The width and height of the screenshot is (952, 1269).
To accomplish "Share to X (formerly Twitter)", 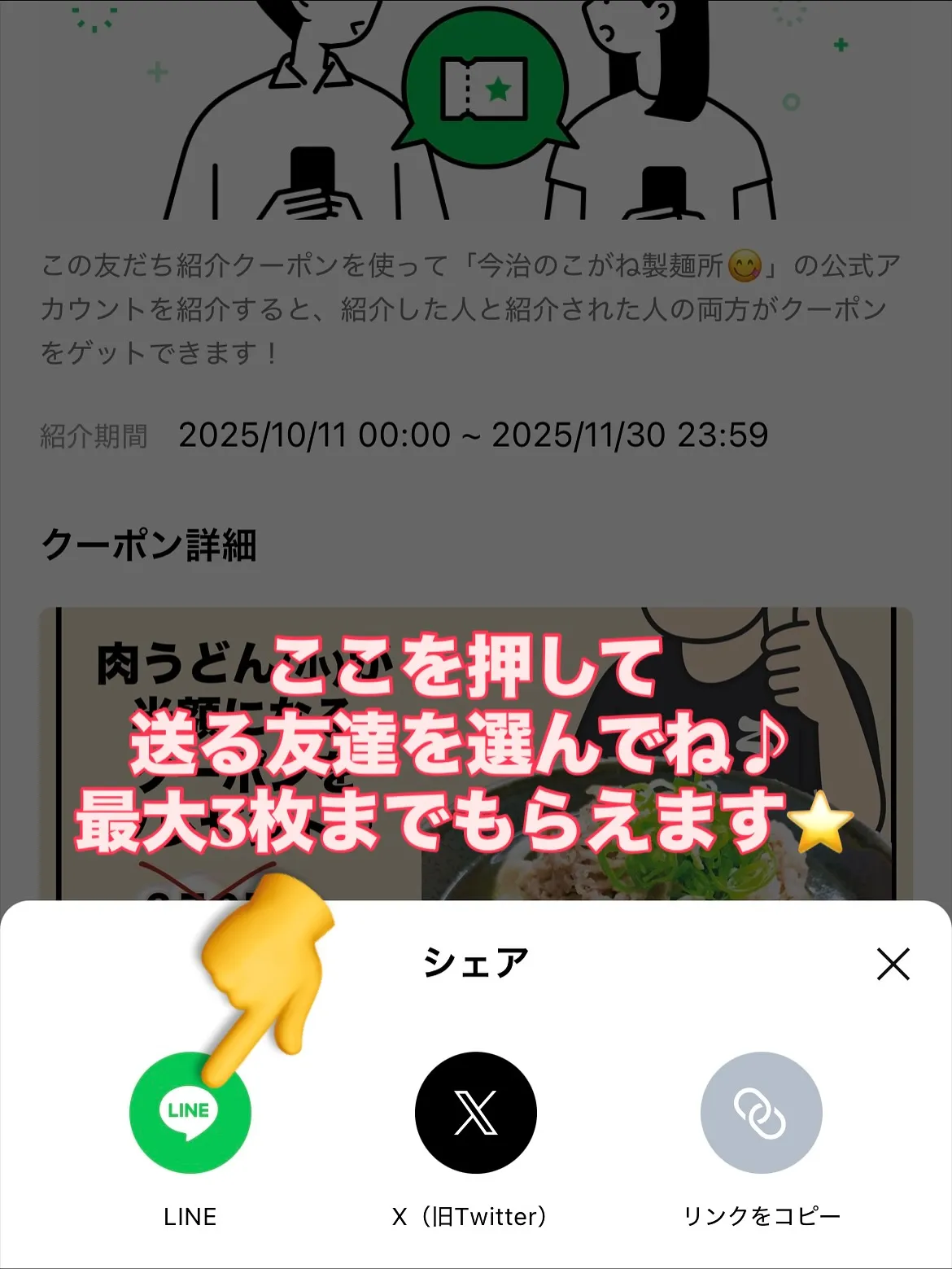I will click(475, 1113).
